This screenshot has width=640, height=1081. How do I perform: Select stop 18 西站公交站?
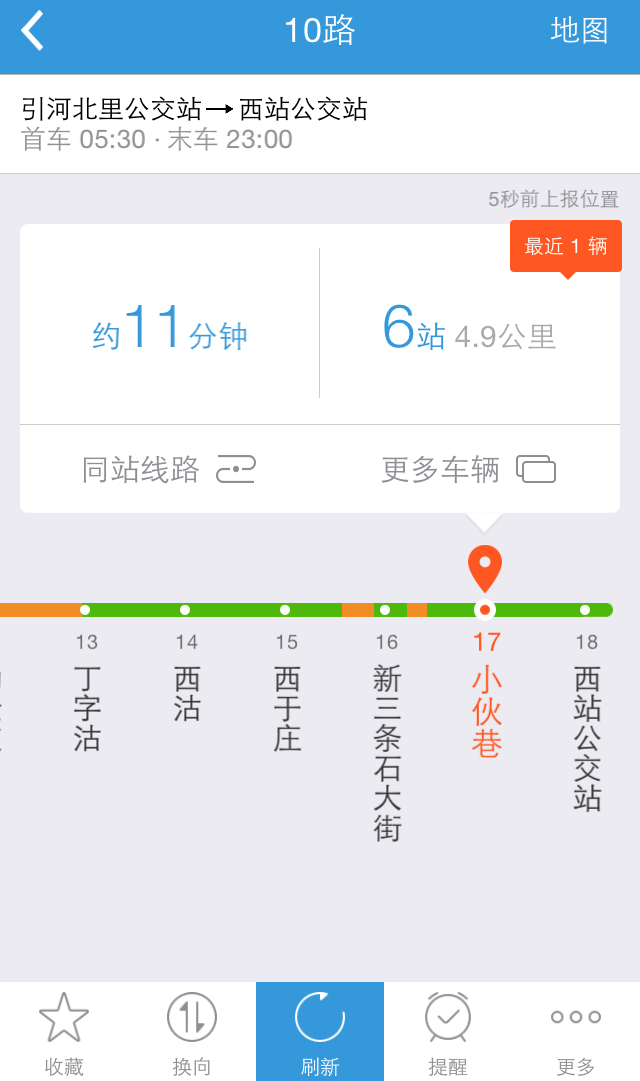586,725
